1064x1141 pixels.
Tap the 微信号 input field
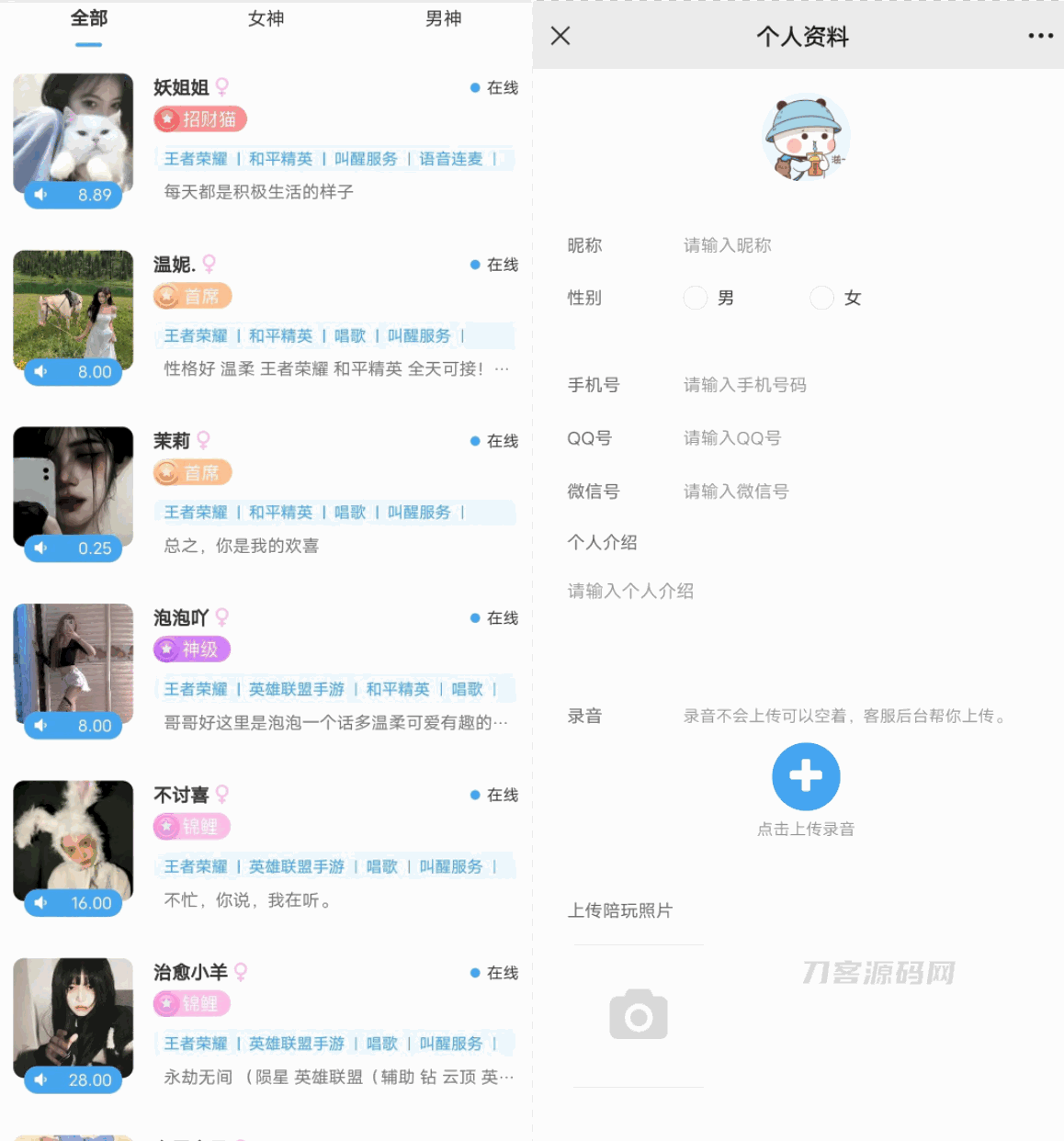point(827,491)
